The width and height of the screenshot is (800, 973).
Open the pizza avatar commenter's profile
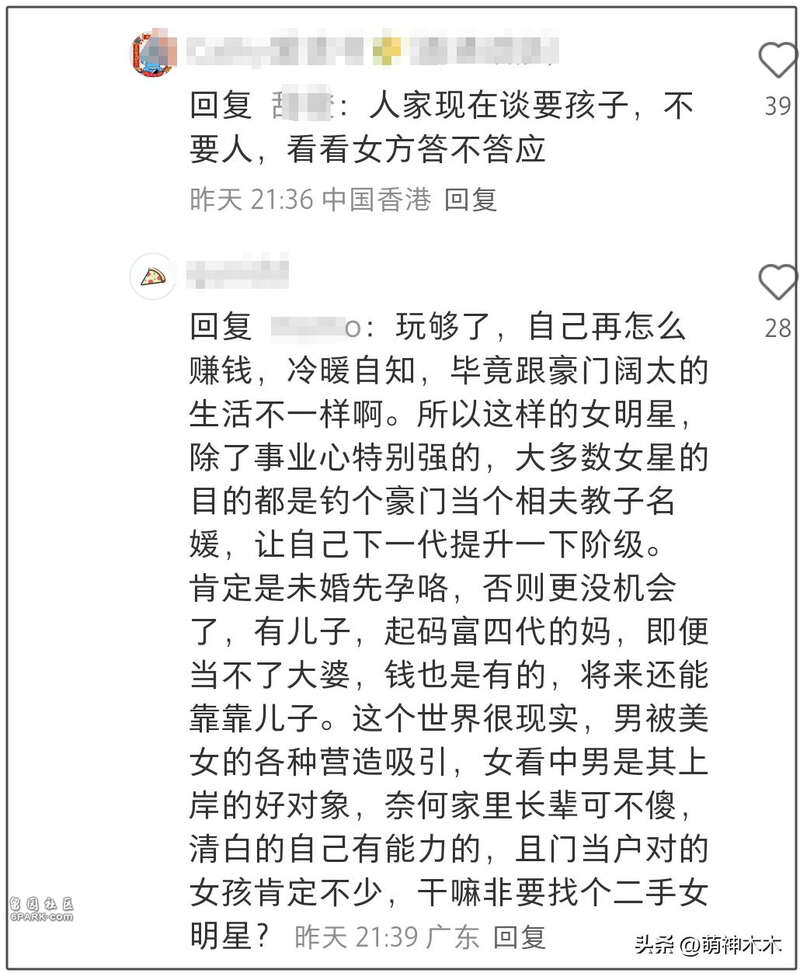pos(152,275)
